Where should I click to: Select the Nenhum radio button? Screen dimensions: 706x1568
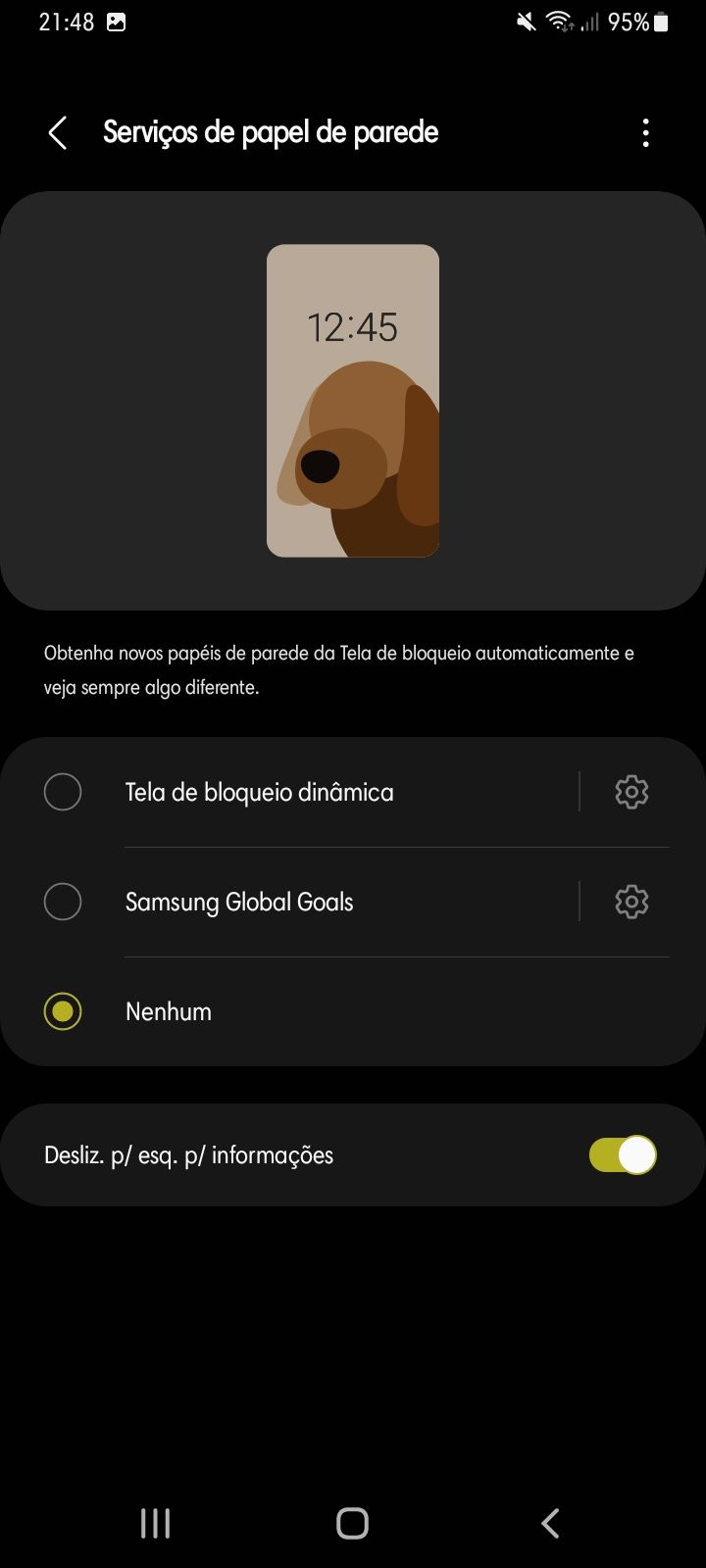click(x=63, y=1011)
